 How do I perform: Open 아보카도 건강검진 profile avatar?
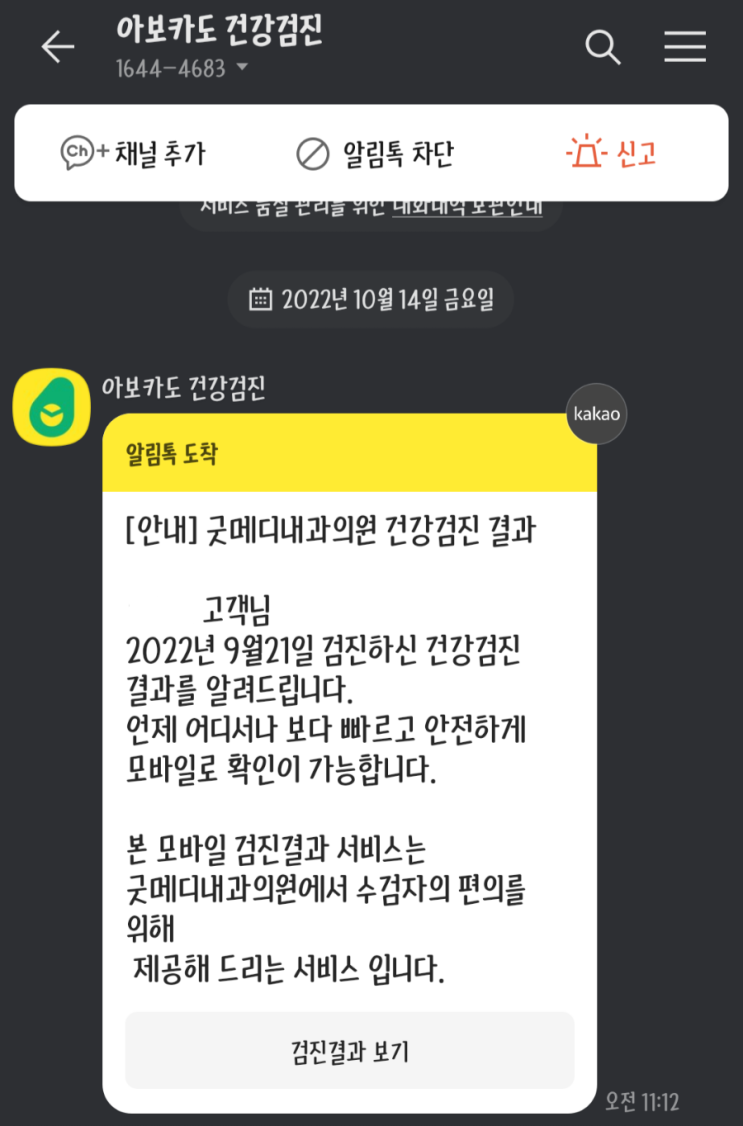point(51,407)
